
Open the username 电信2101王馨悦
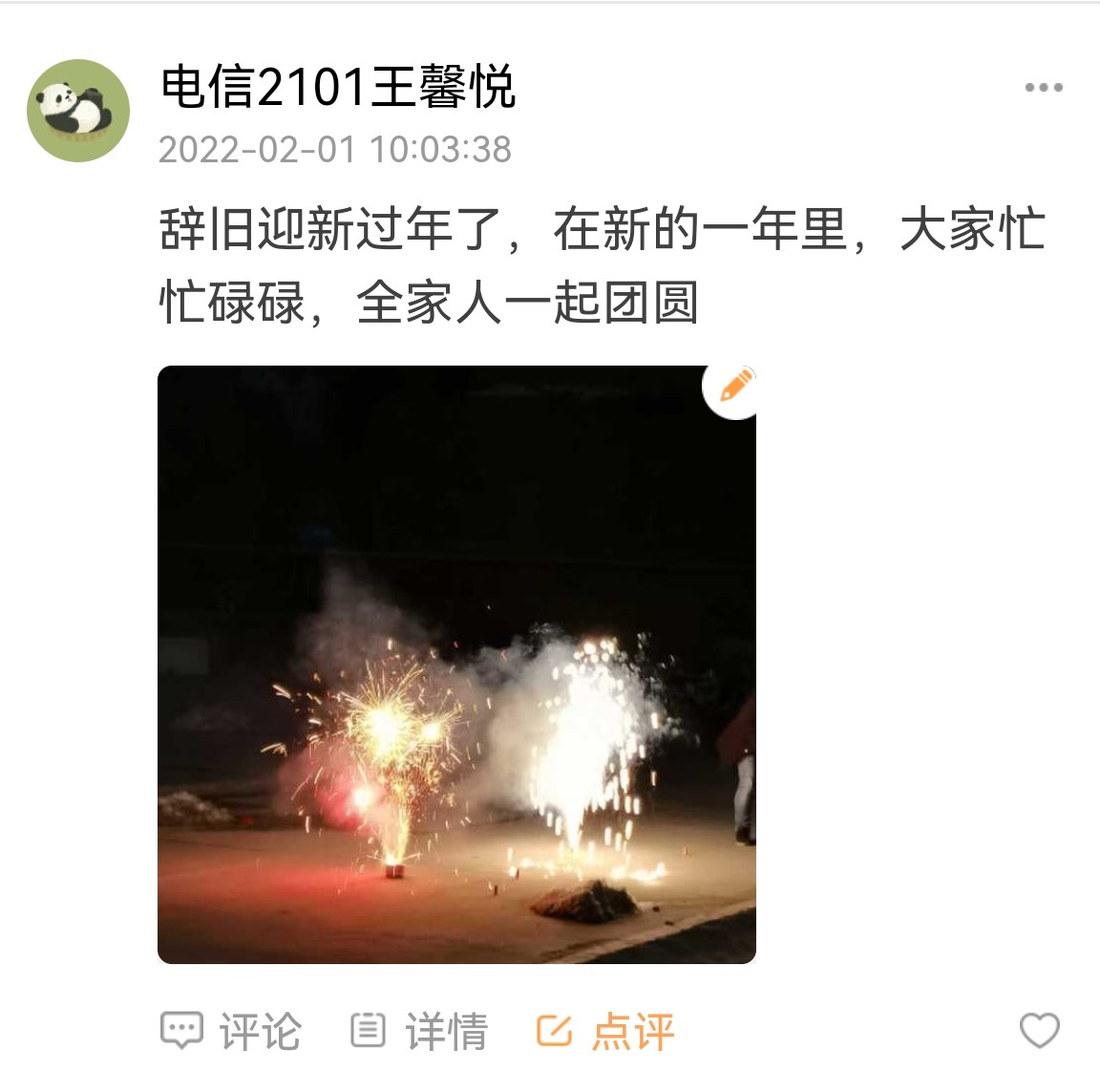click(x=338, y=88)
